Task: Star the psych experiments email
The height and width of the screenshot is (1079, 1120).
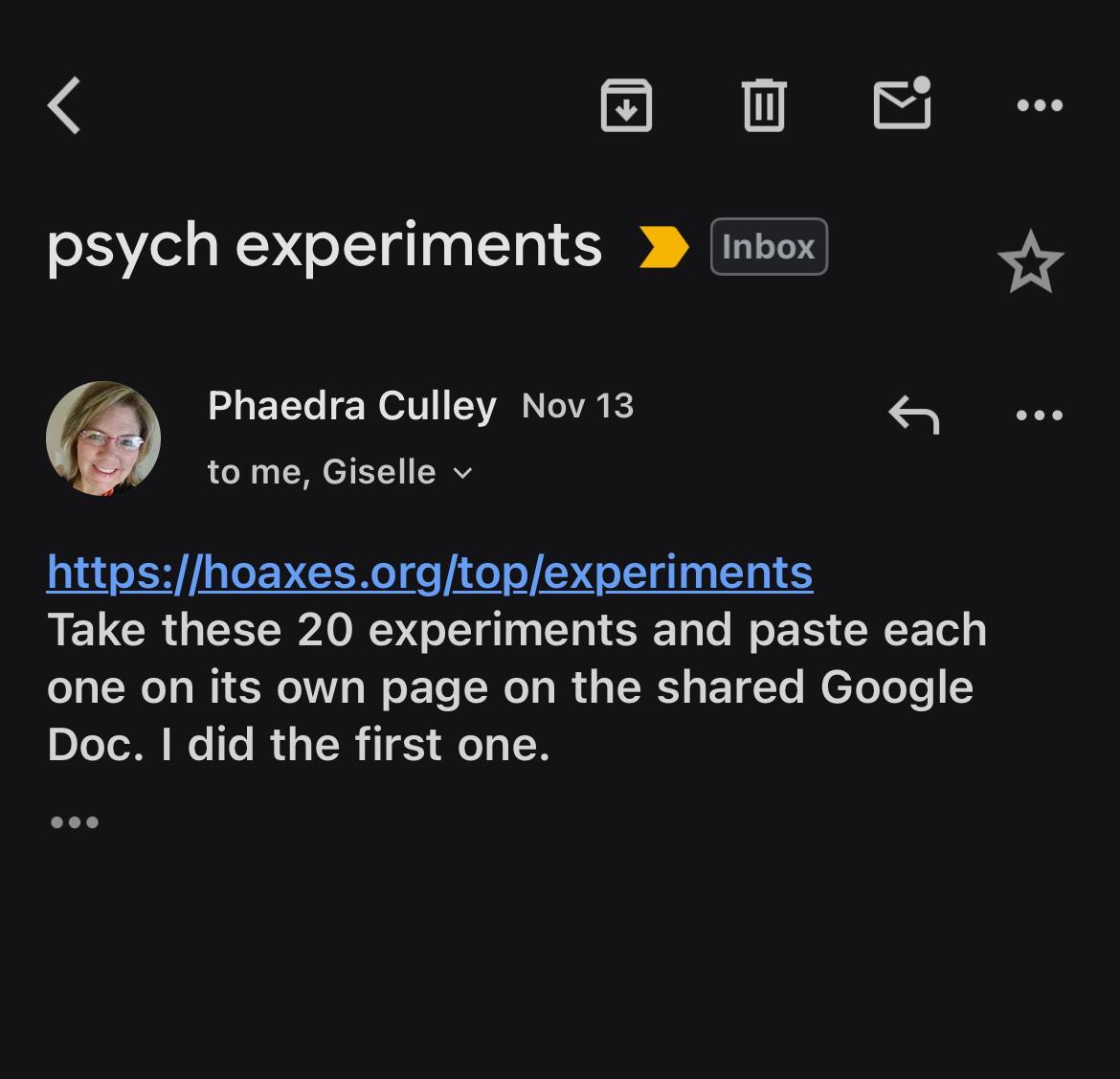Action: point(1030,262)
